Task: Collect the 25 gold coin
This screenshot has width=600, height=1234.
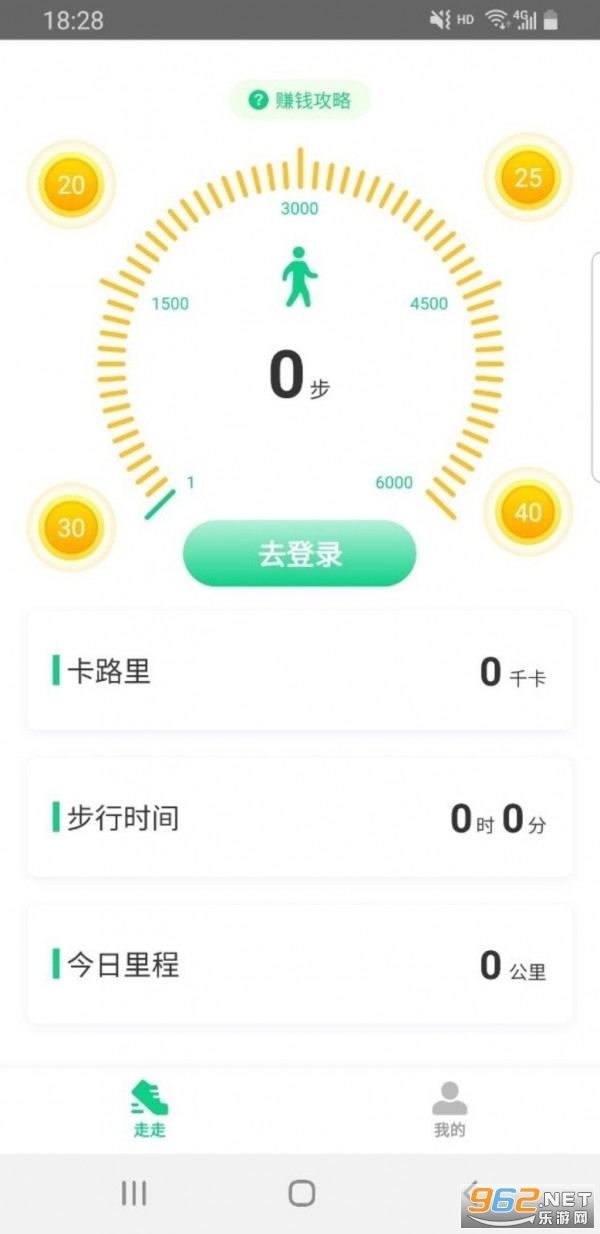Action: [528, 178]
